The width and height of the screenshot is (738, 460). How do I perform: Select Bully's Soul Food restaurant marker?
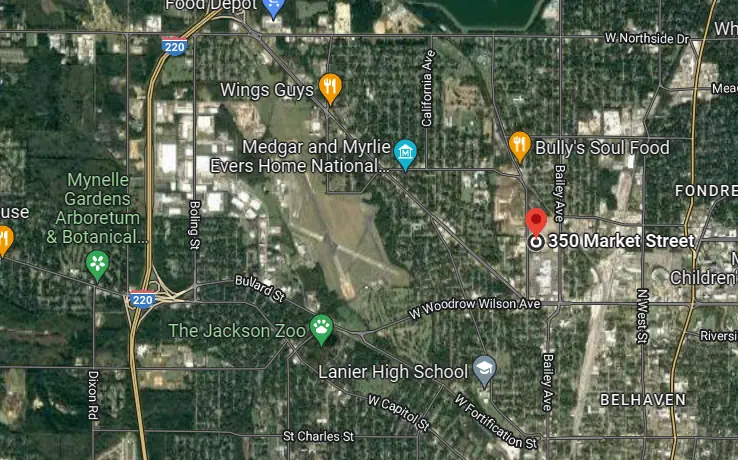[x=520, y=145]
